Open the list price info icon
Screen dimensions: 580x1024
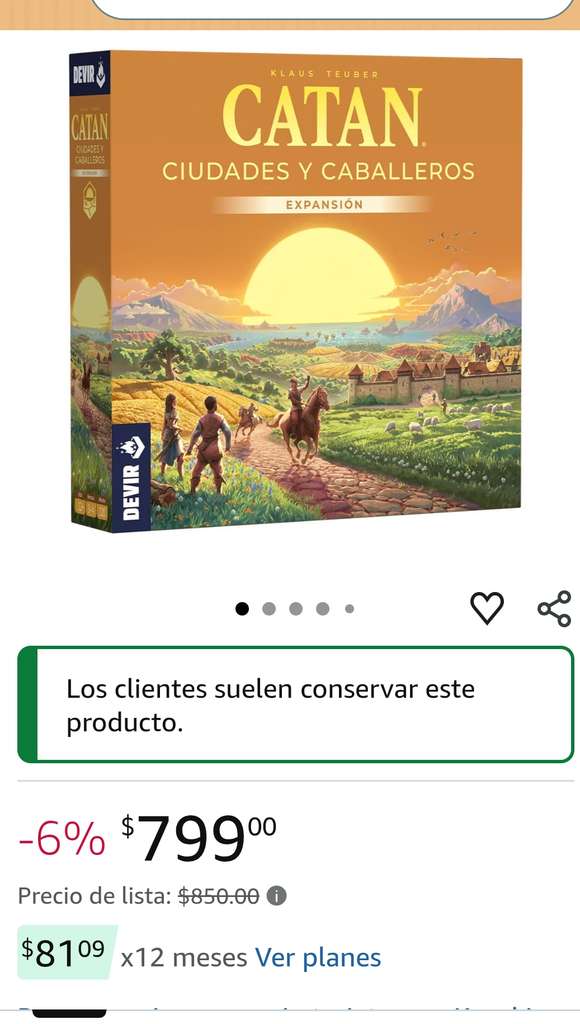point(277,896)
